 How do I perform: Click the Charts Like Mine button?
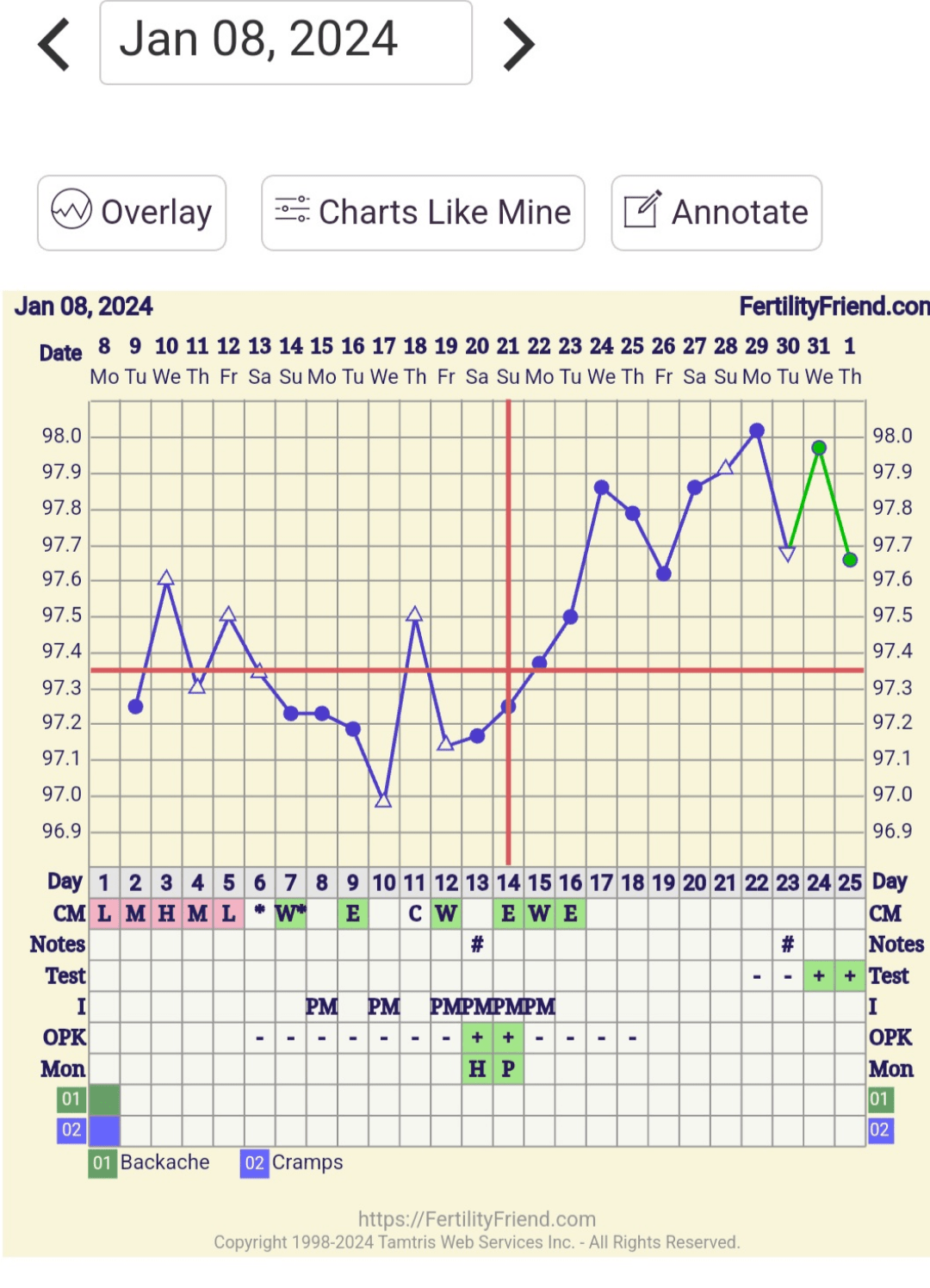(424, 212)
